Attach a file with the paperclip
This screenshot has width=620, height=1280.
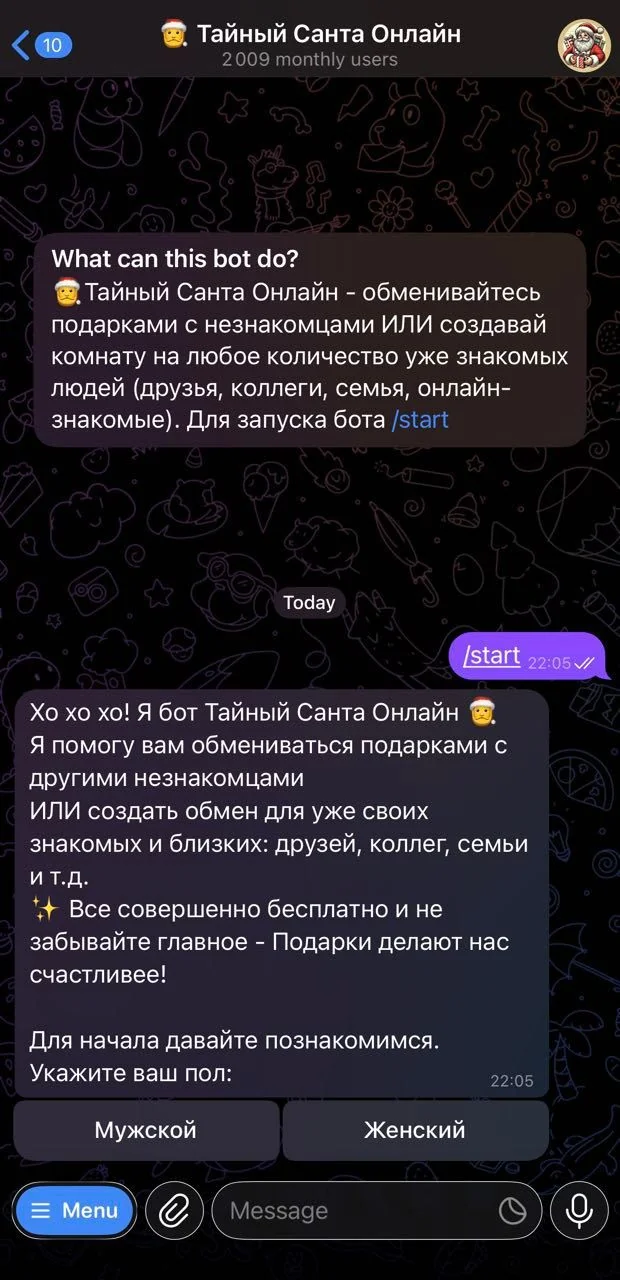174,1210
